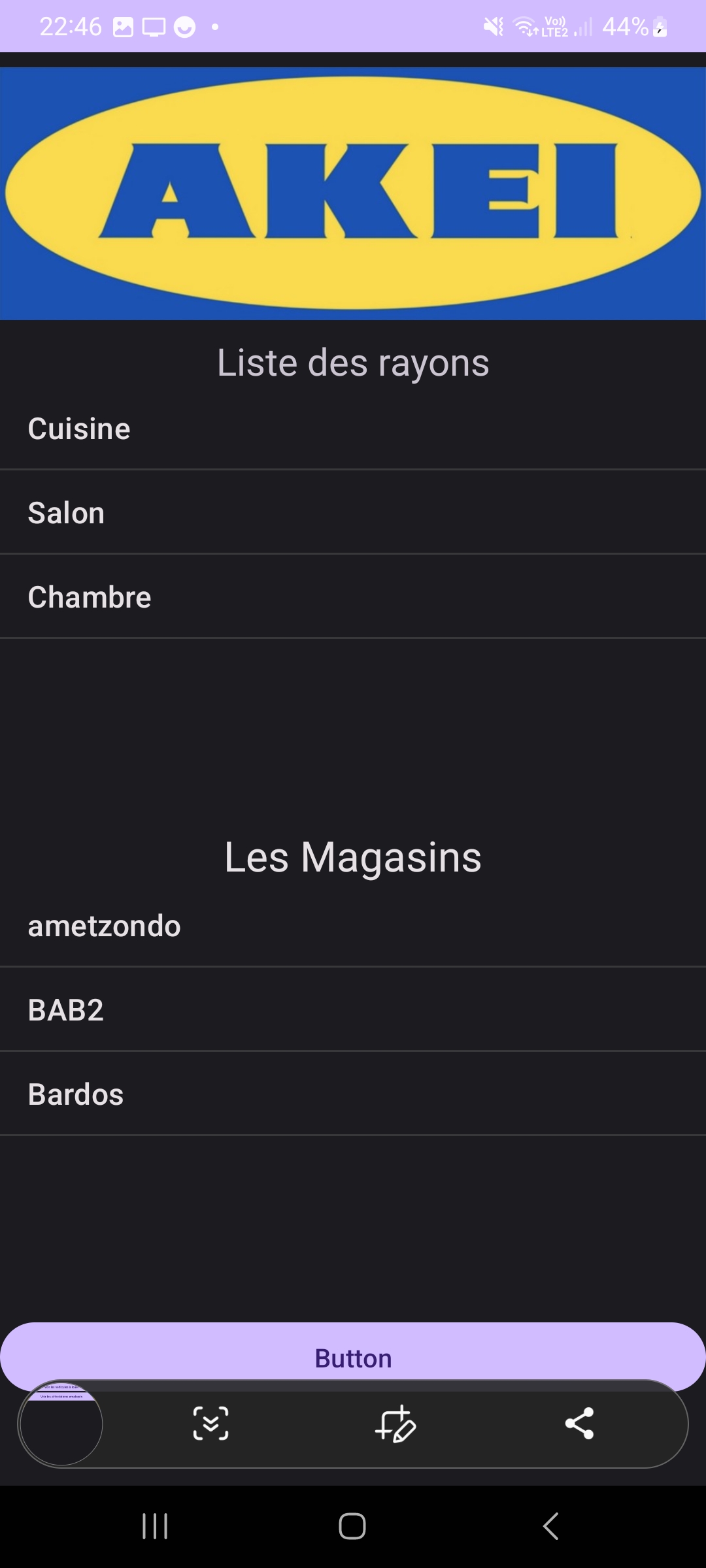Open the BAB2 store
The height and width of the screenshot is (1568, 706).
(x=353, y=1009)
